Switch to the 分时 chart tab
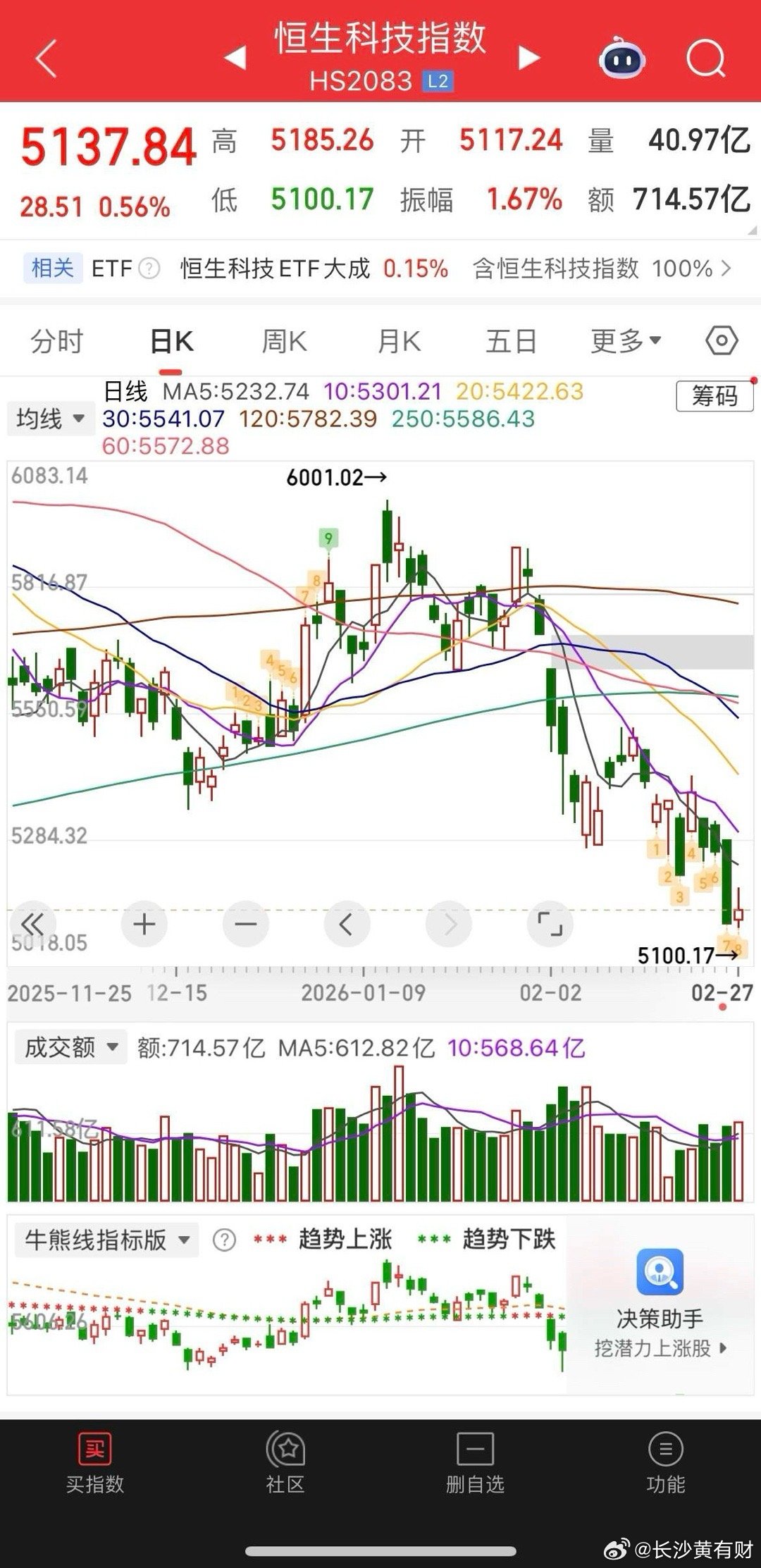 (x=56, y=342)
